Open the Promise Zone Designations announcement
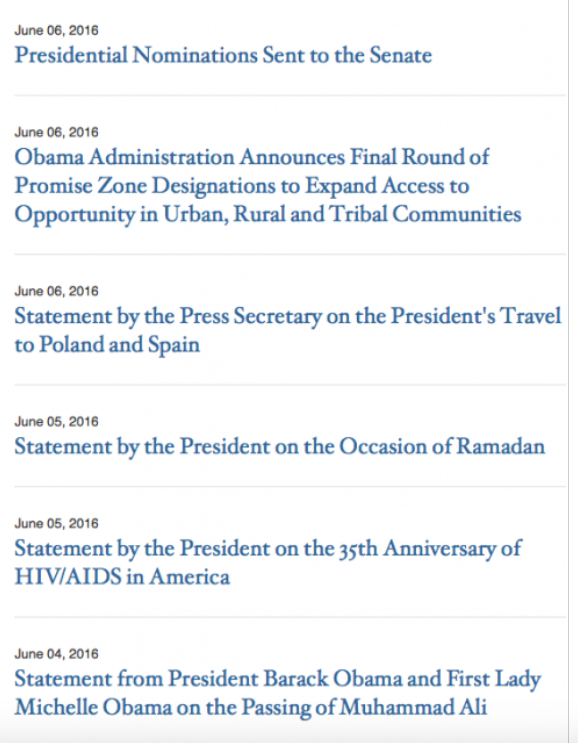The image size is (578, 743). pos(268,186)
